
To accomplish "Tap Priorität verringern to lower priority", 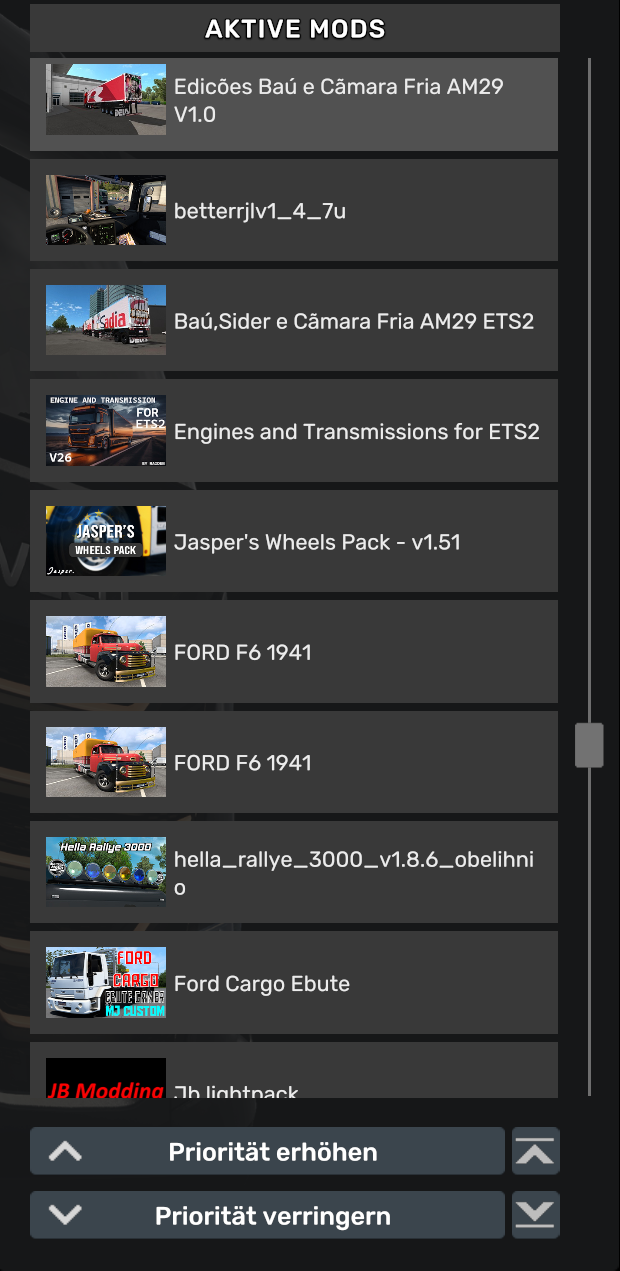I will [x=267, y=1216].
